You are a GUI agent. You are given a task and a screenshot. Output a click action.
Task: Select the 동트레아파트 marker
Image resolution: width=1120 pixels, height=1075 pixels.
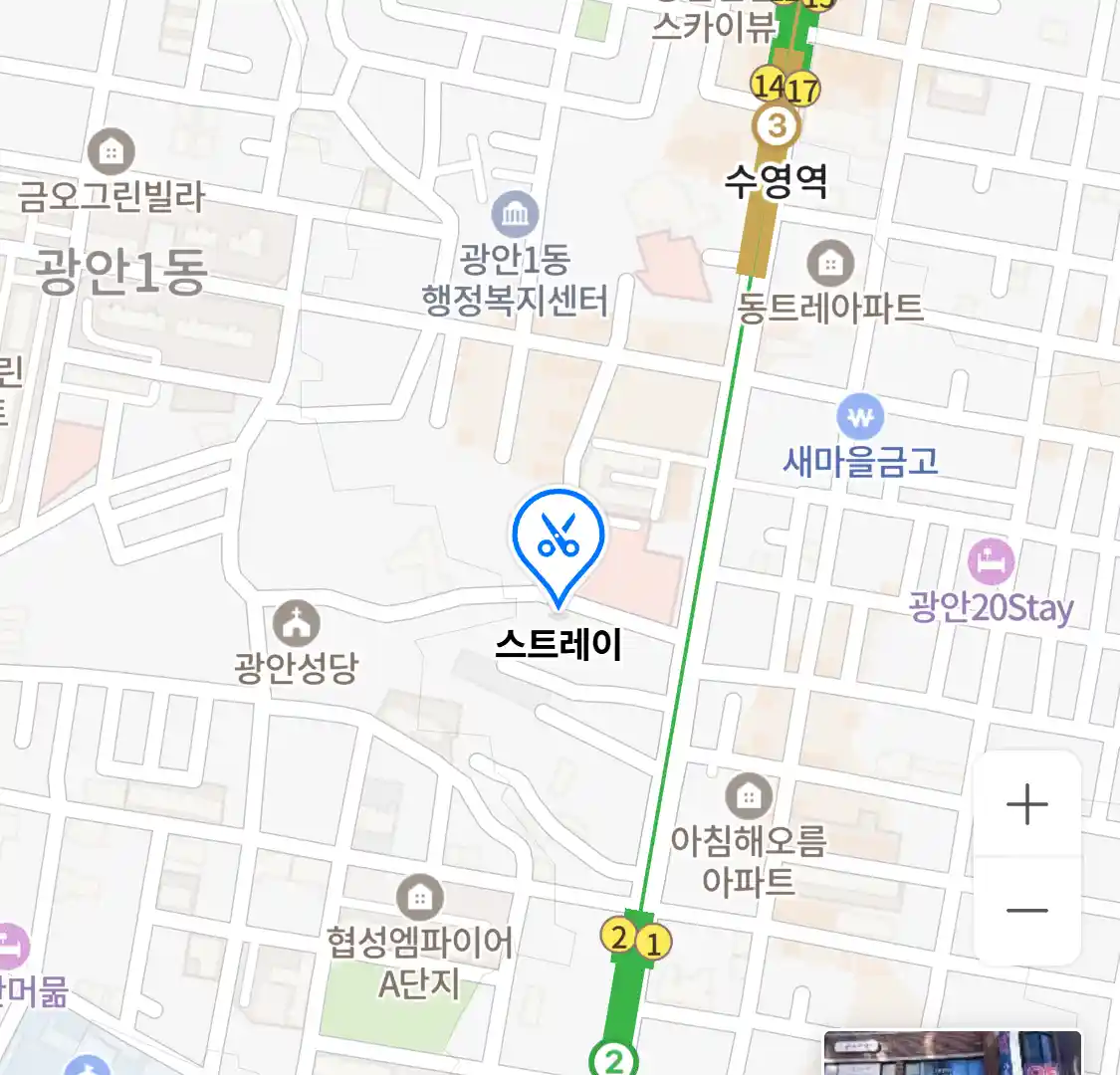coord(829,264)
